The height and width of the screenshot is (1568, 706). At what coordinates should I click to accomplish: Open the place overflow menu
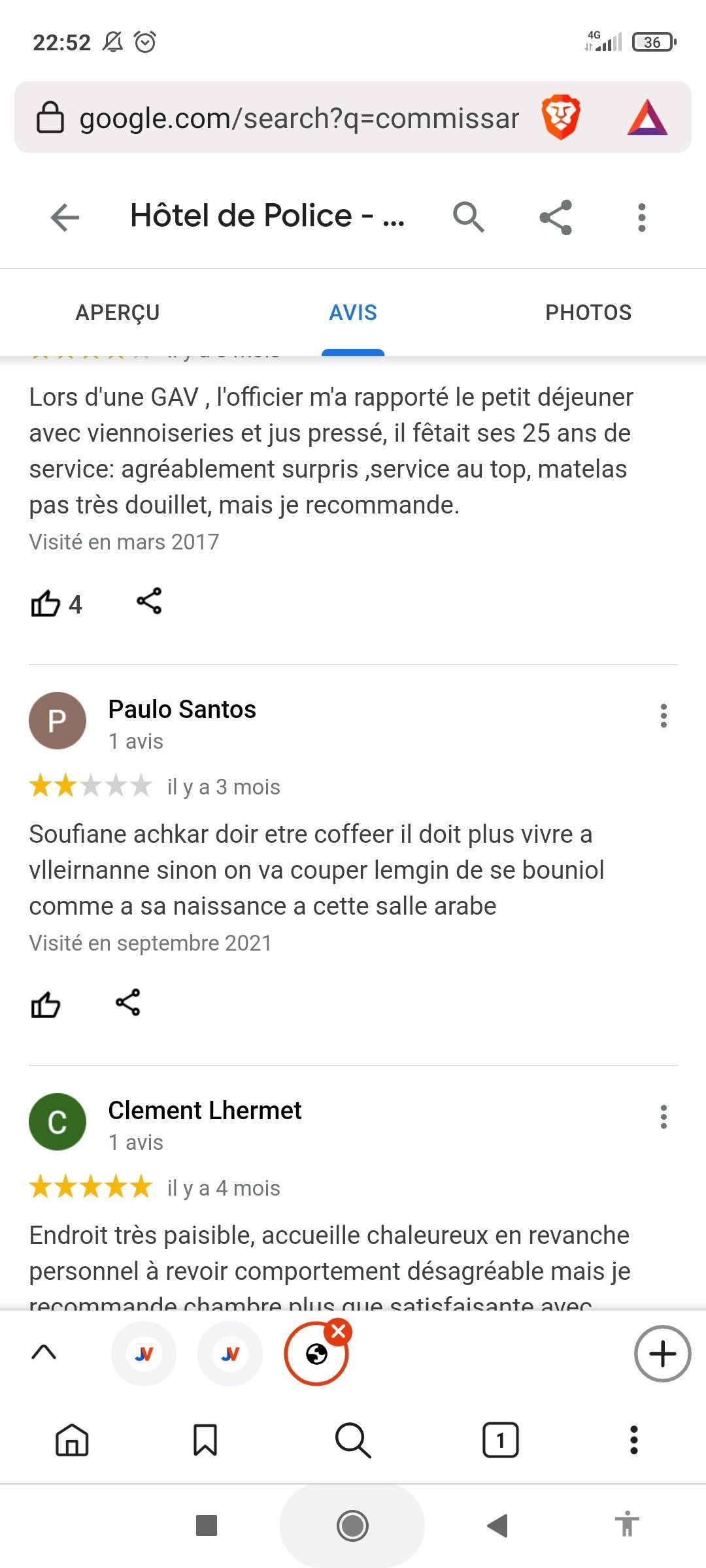coord(641,217)
